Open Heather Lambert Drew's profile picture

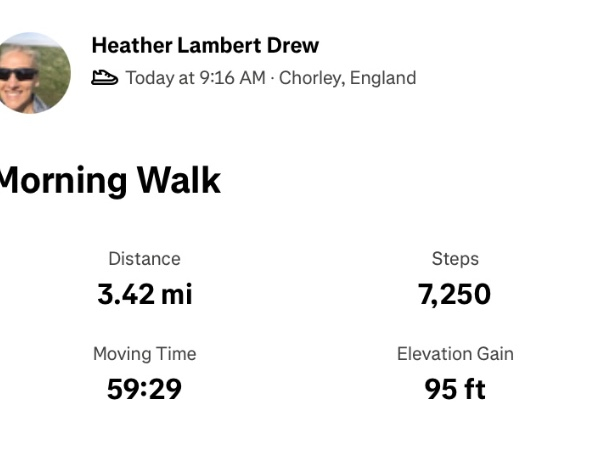[x=33, y=73]
